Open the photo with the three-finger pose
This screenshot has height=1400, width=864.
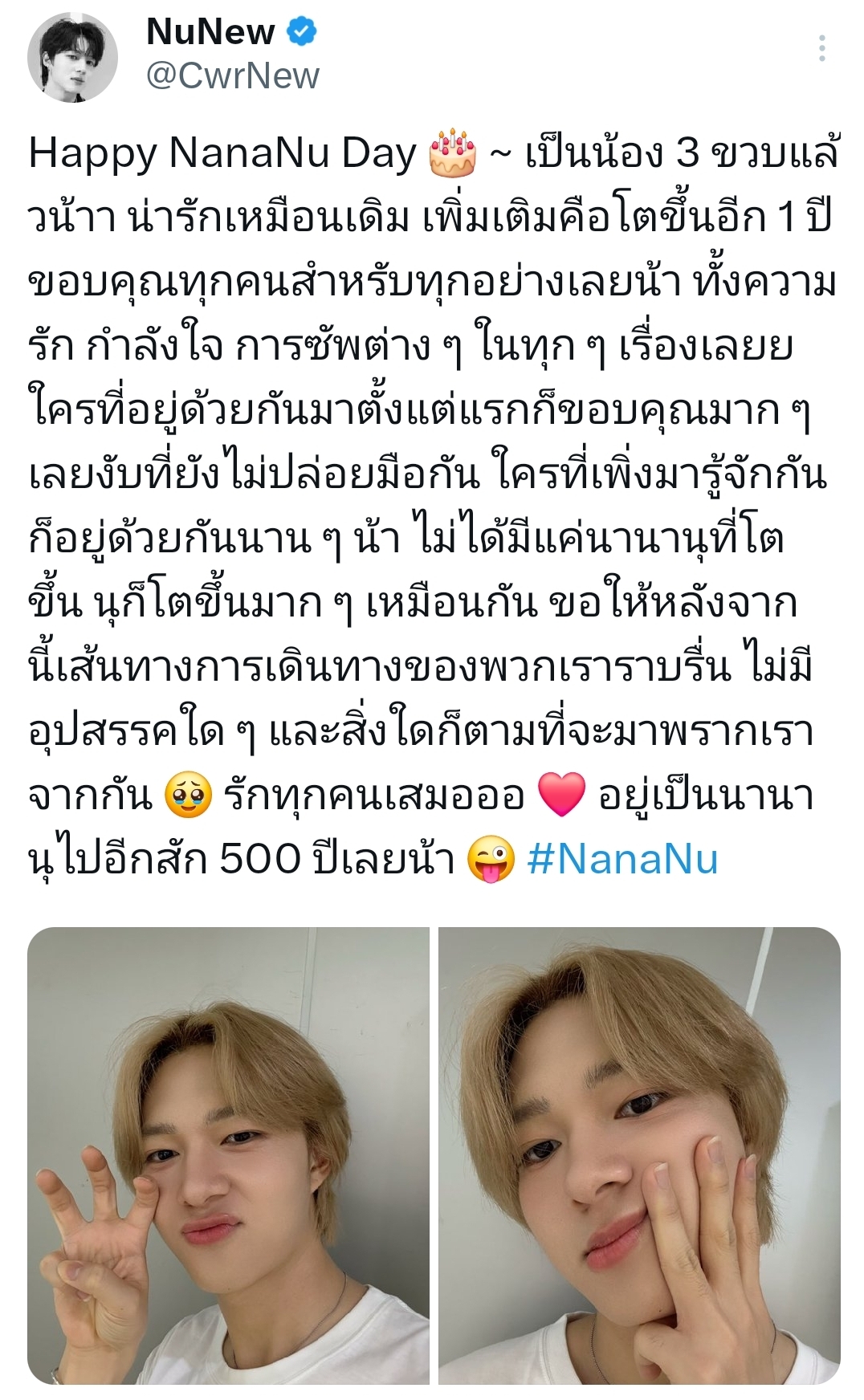(x=228, y=1155)
